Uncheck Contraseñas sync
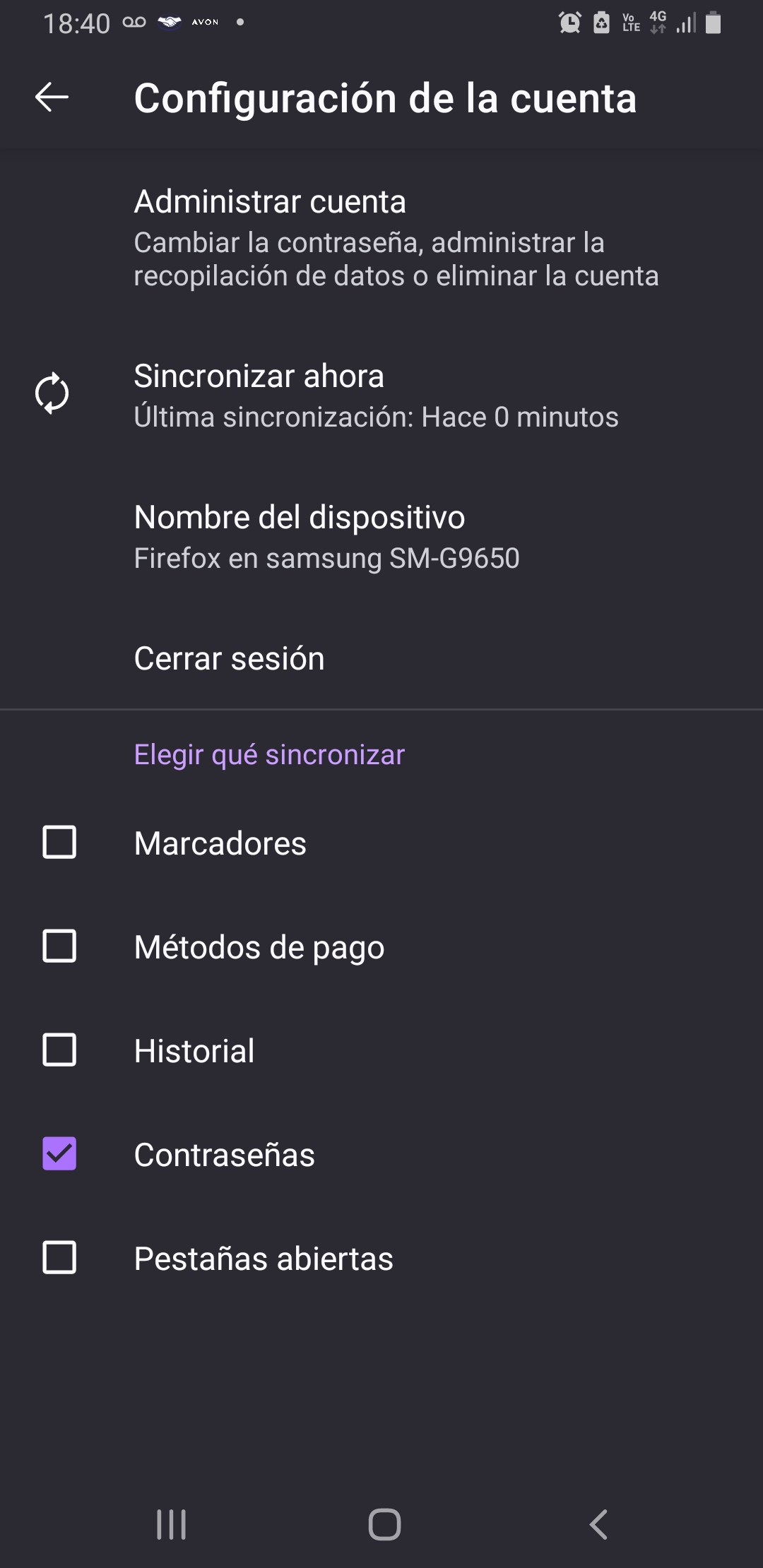 (59, 1154)
